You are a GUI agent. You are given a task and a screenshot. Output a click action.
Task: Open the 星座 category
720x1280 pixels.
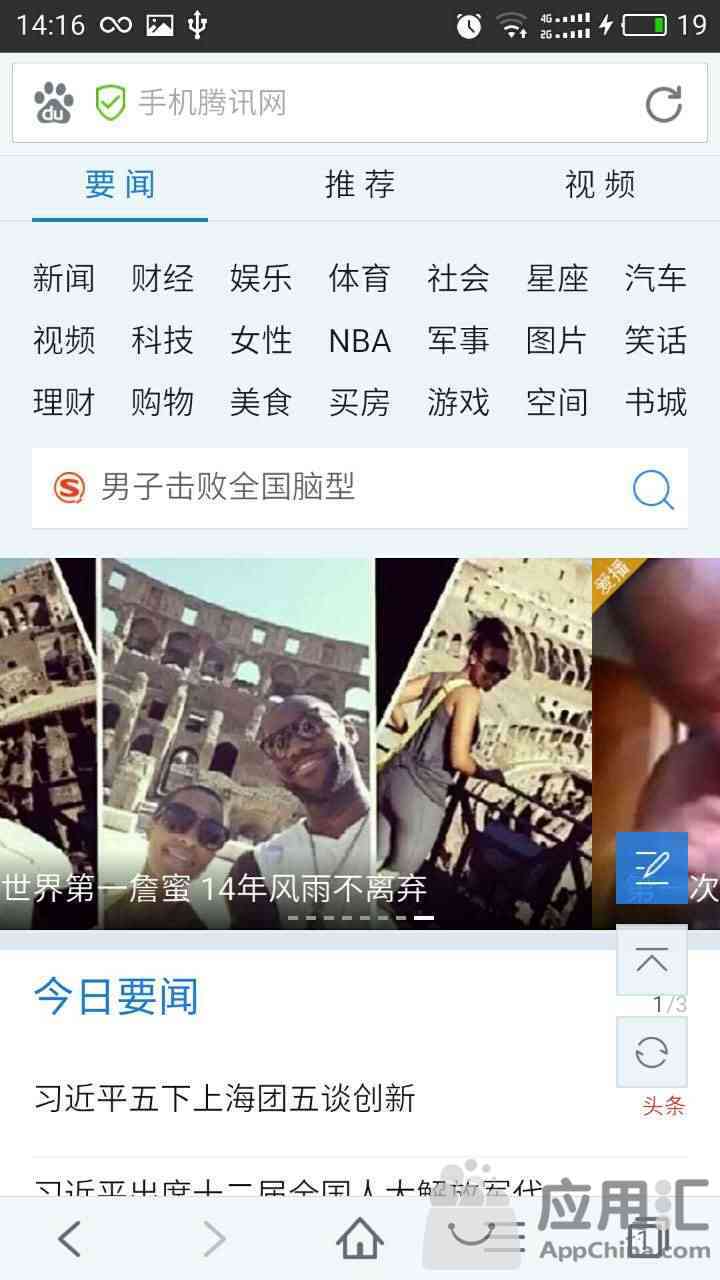(557, 278)
